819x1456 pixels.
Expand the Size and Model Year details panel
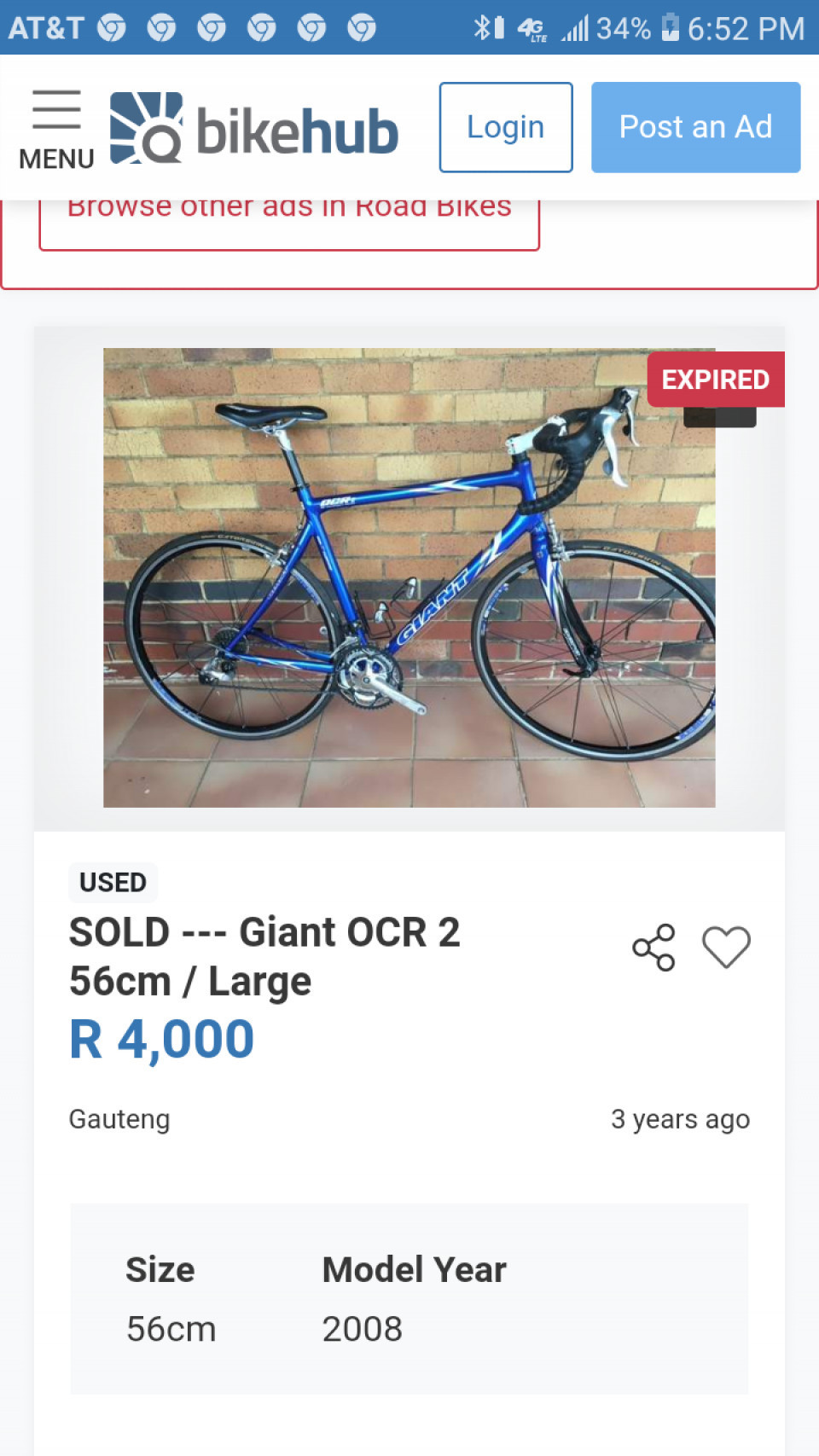[409, 1296]
